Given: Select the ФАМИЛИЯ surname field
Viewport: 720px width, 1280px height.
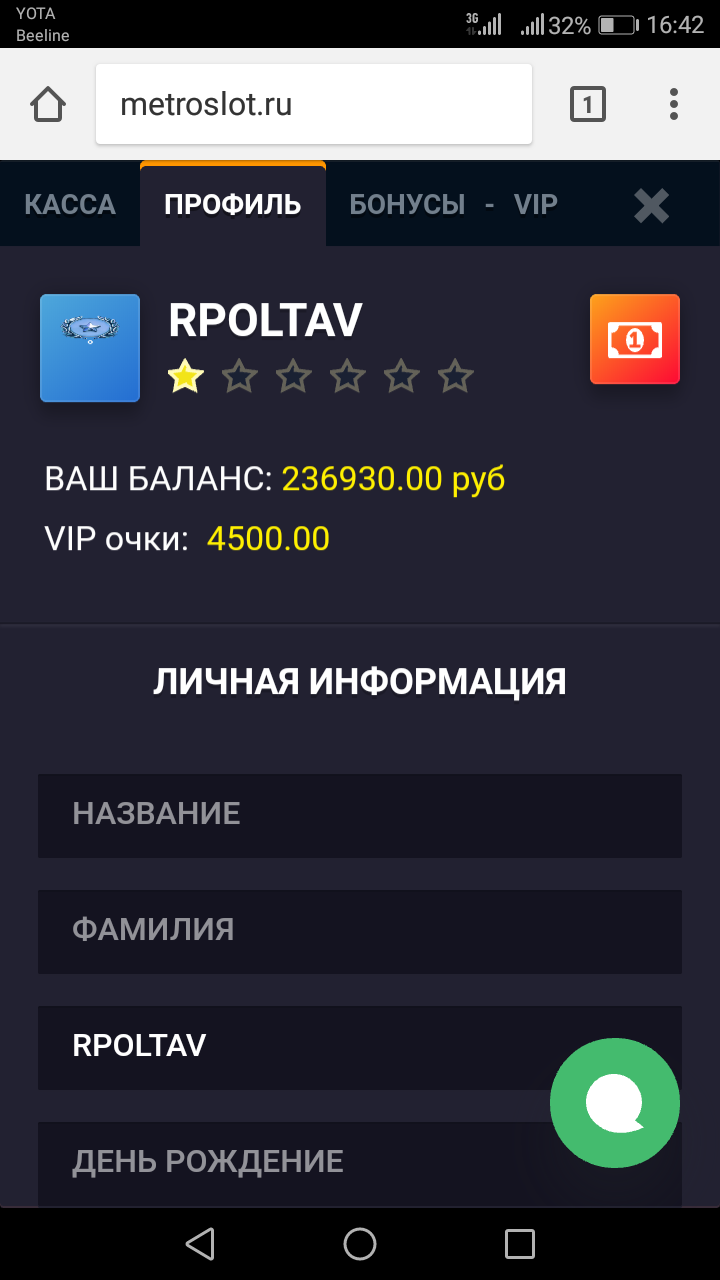Looking at the screenshot, I should [x=360, y=931].
